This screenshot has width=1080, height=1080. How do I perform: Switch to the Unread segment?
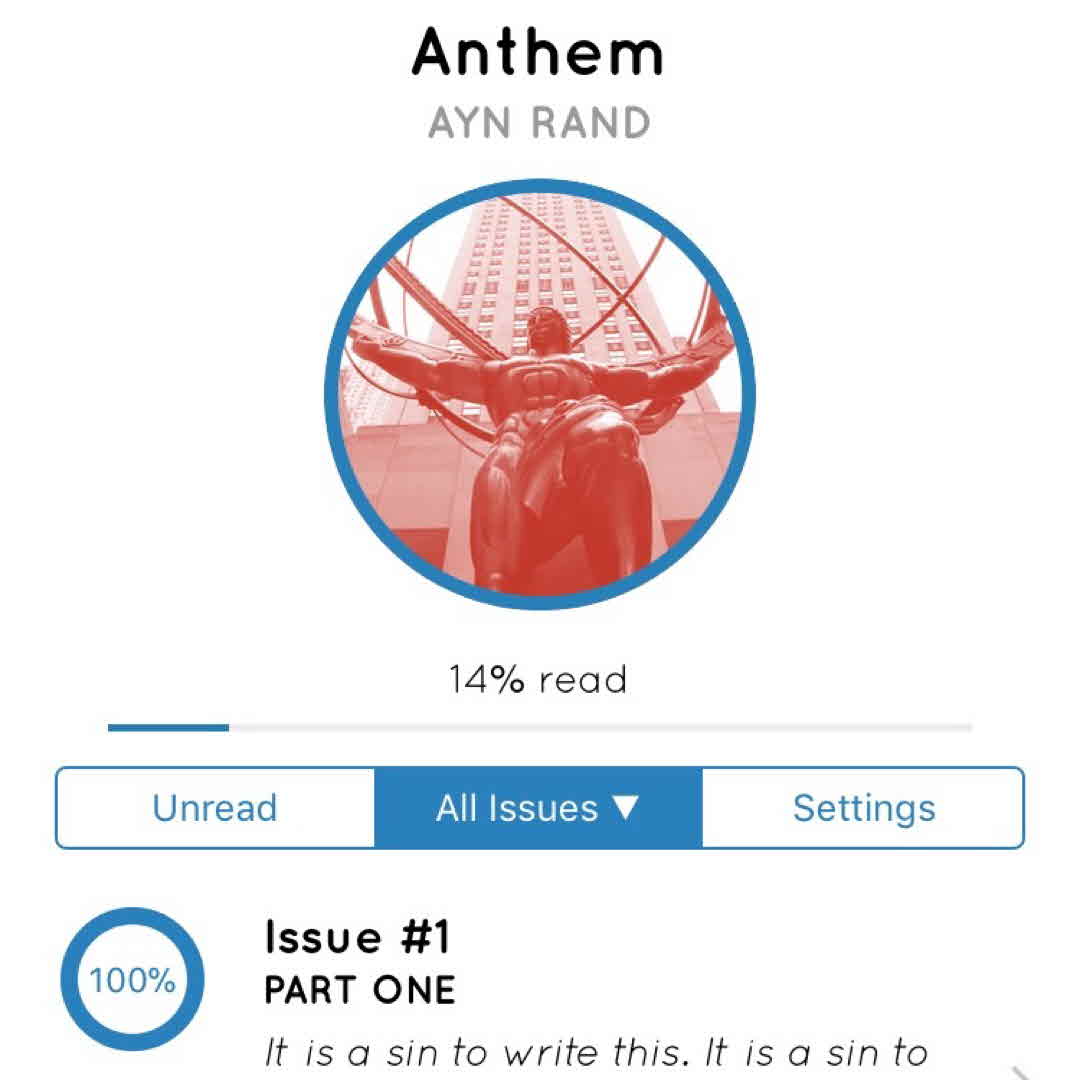click(215, 808)
